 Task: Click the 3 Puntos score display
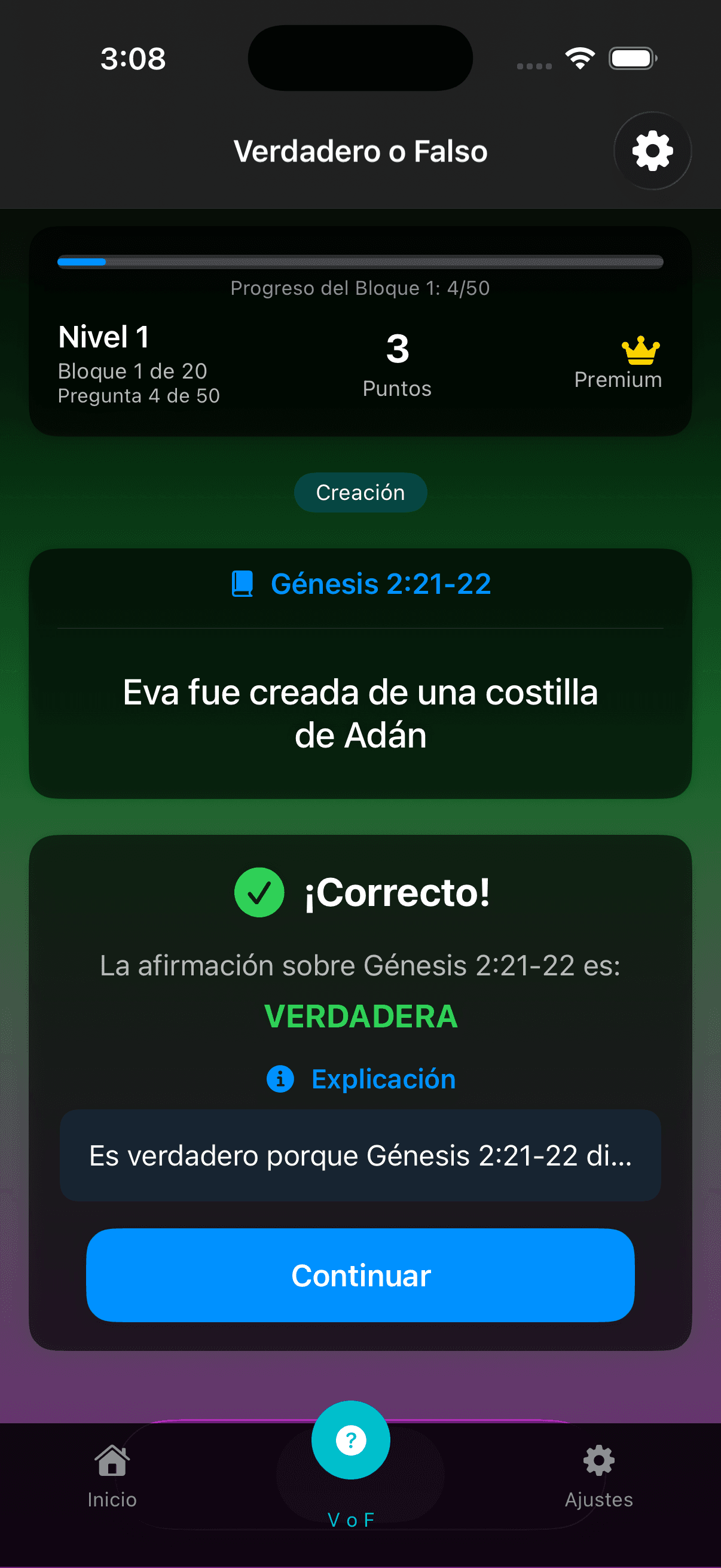pyautogui.click(x=397, y=364)
